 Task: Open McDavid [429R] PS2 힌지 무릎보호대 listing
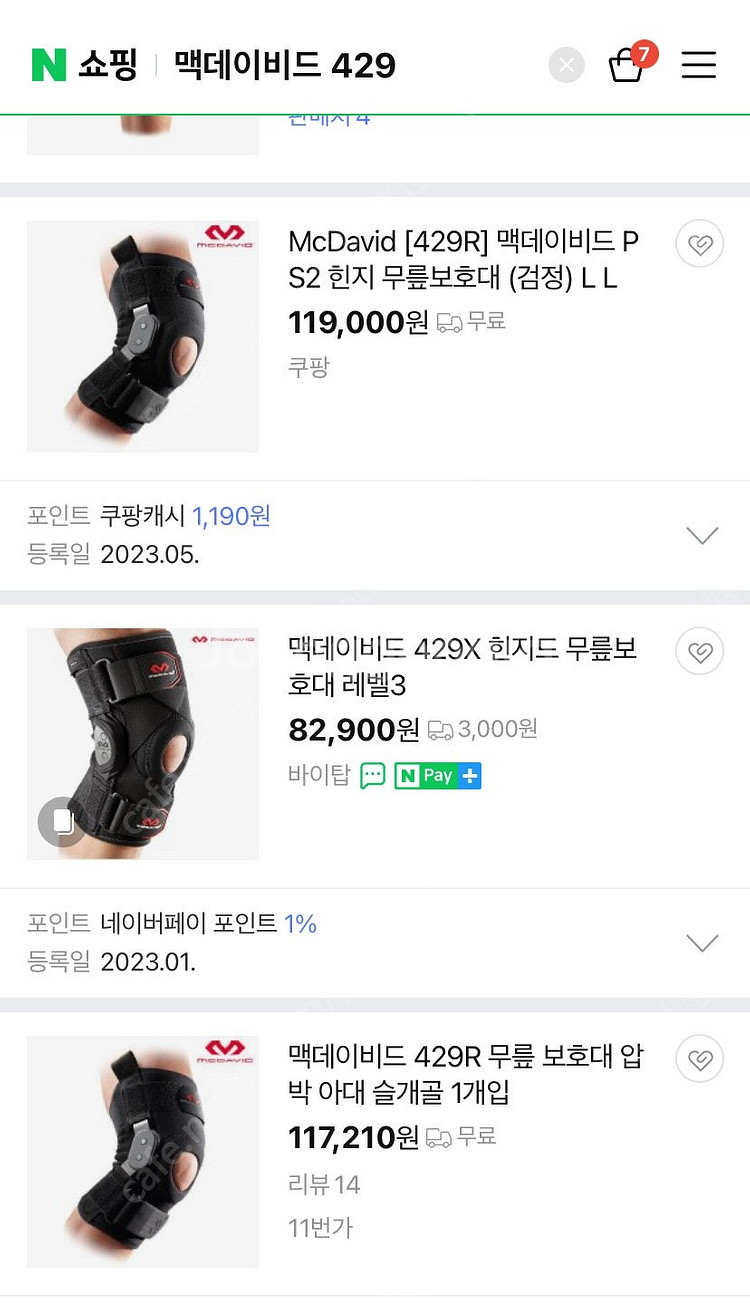click(463, 260)
